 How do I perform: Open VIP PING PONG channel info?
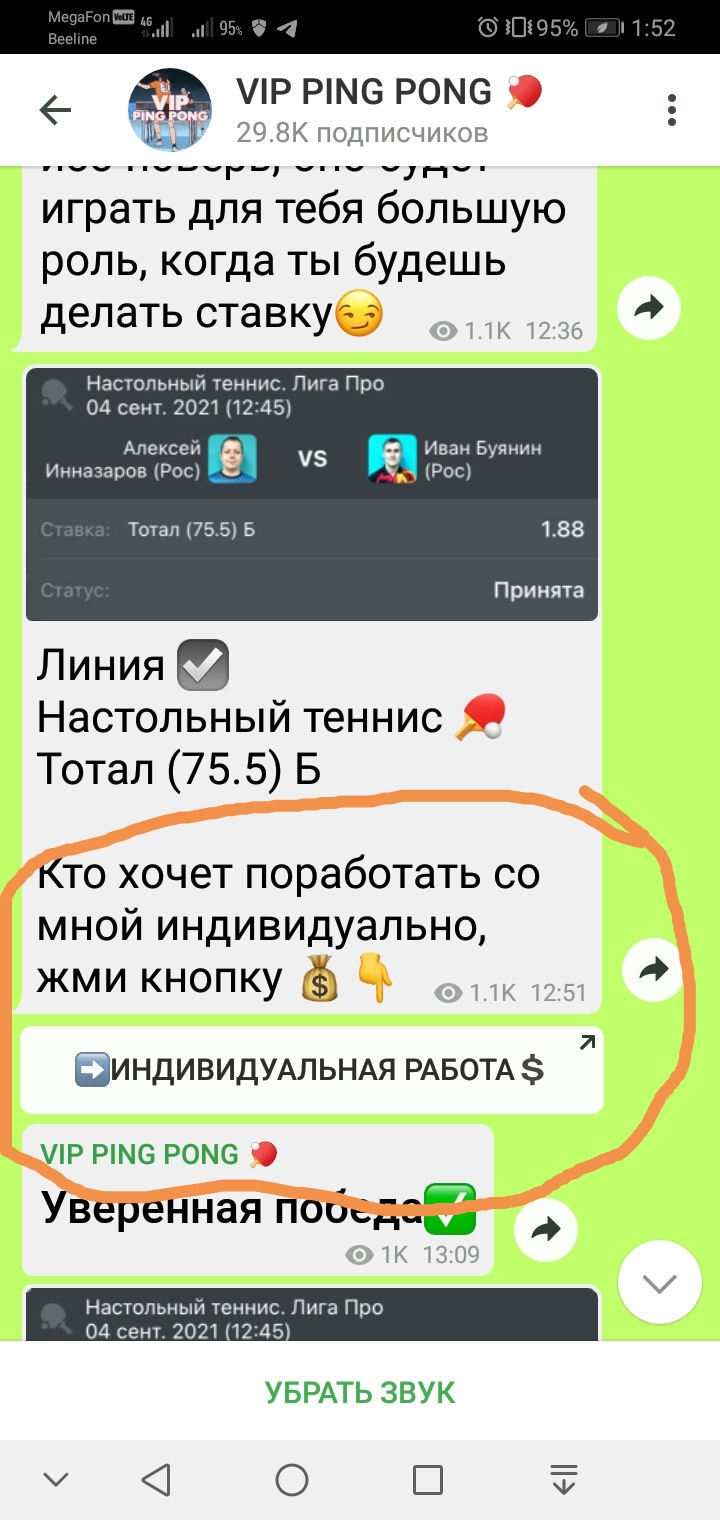point(360,110)
